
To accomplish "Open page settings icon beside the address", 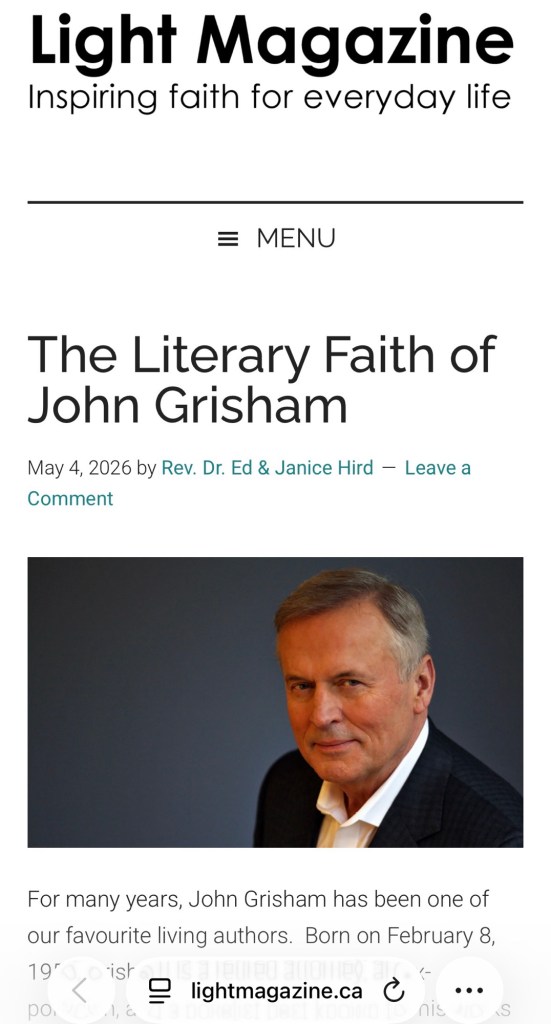I will pos(159,991).
